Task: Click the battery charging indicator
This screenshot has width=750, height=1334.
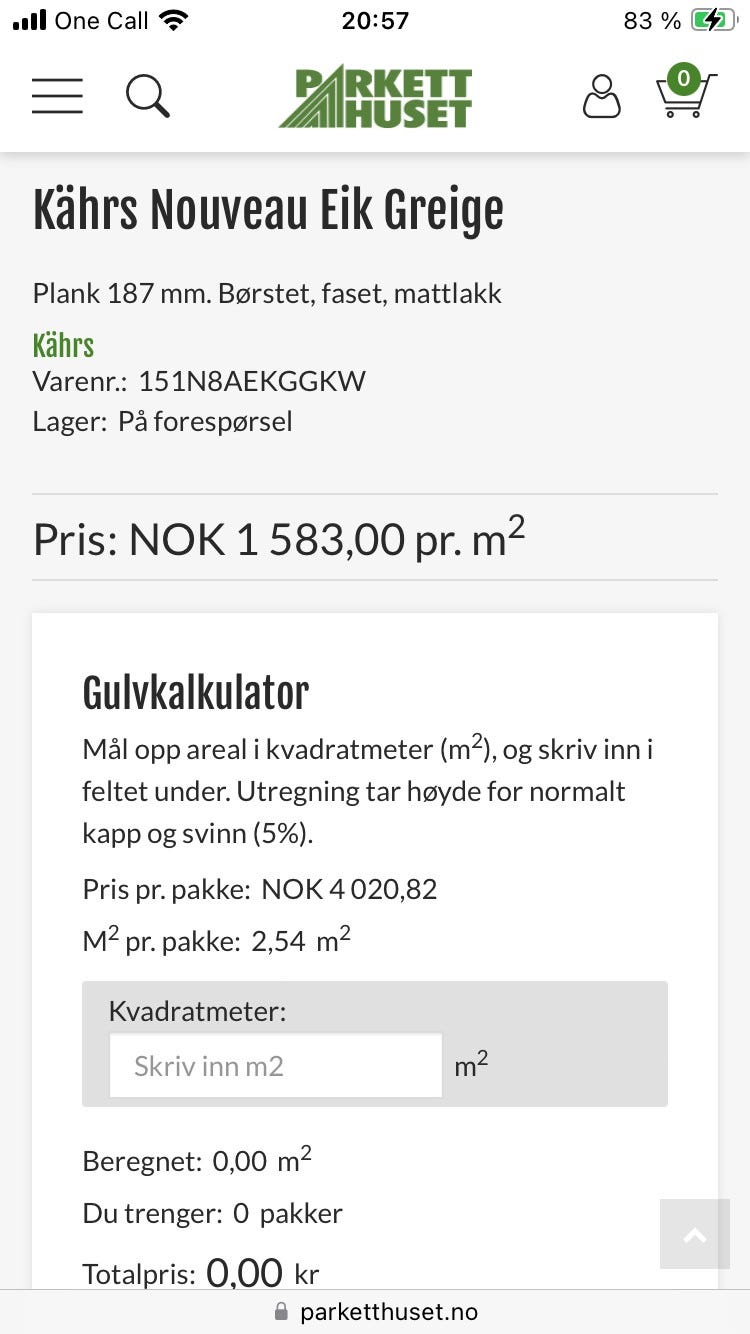Action: point(712,18)
